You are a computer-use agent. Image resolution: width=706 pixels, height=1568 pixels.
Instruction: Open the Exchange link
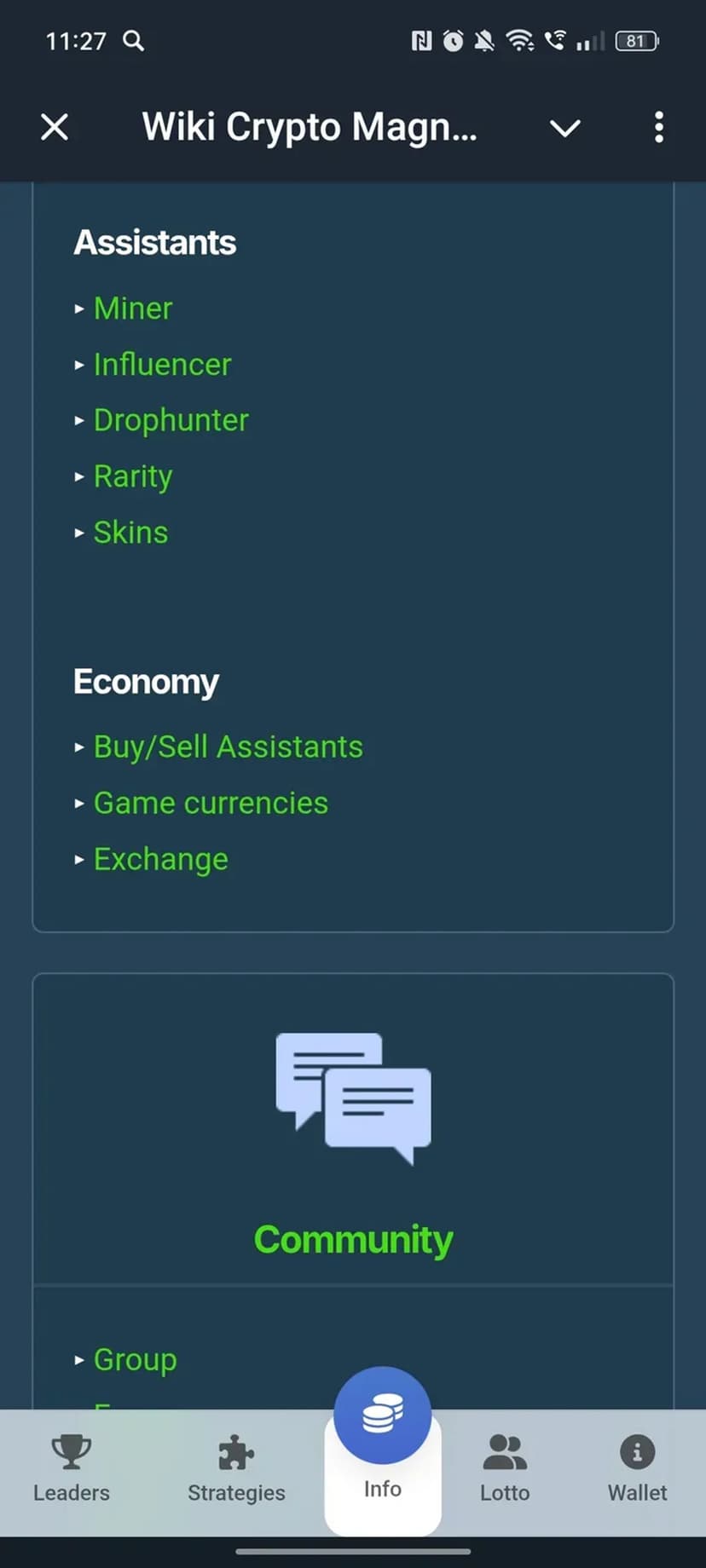160,859
